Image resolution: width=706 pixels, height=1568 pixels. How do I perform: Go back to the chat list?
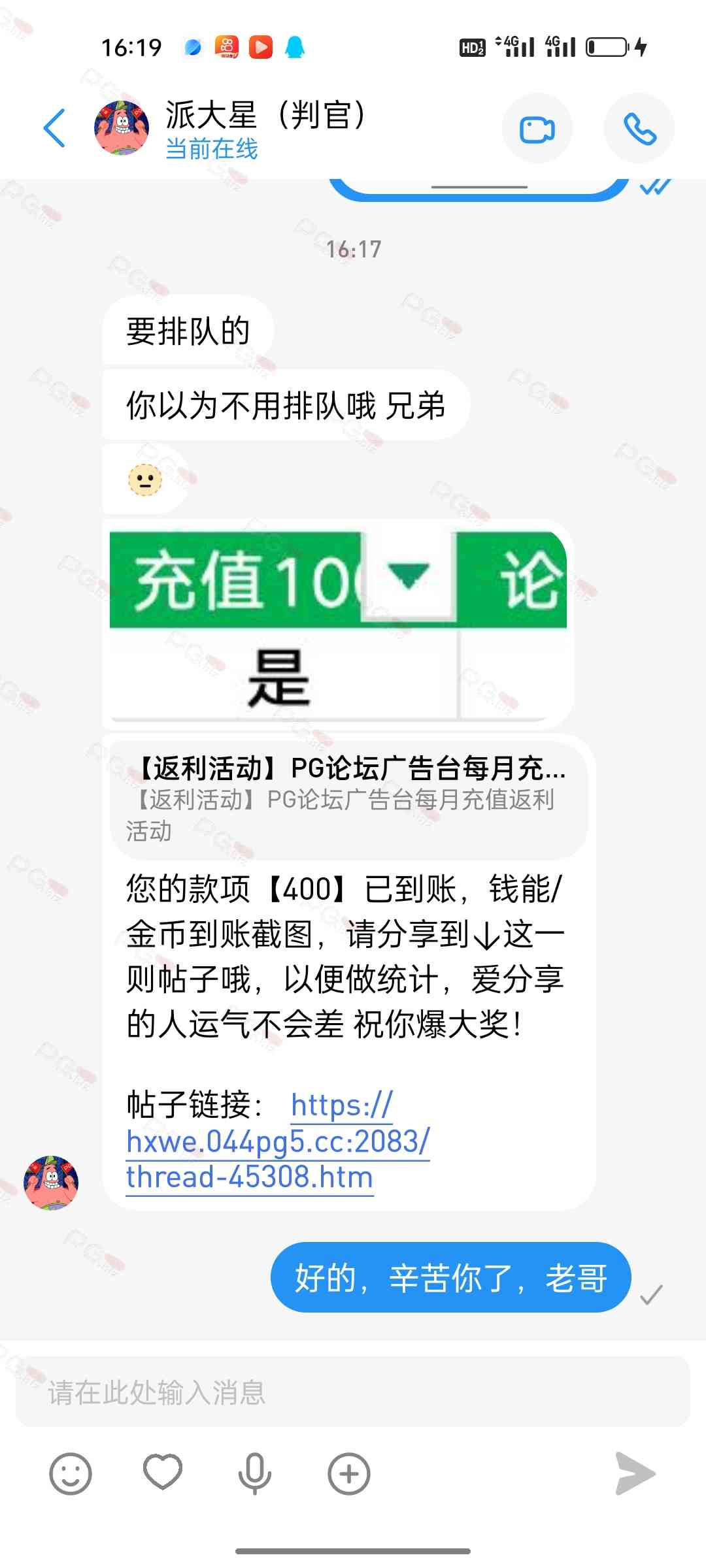55,128
